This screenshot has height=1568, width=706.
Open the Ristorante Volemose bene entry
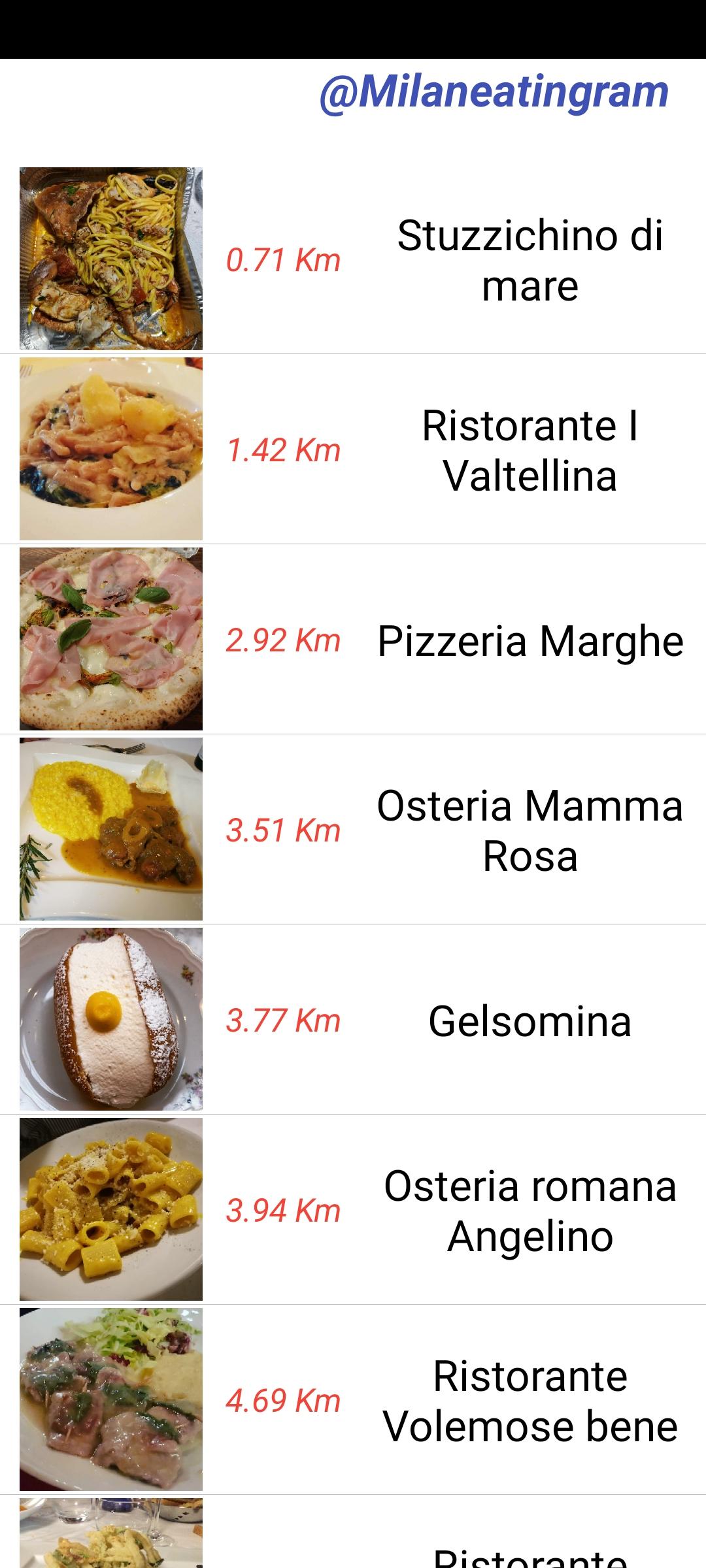pyautogui.click(x=353, y=1399)
